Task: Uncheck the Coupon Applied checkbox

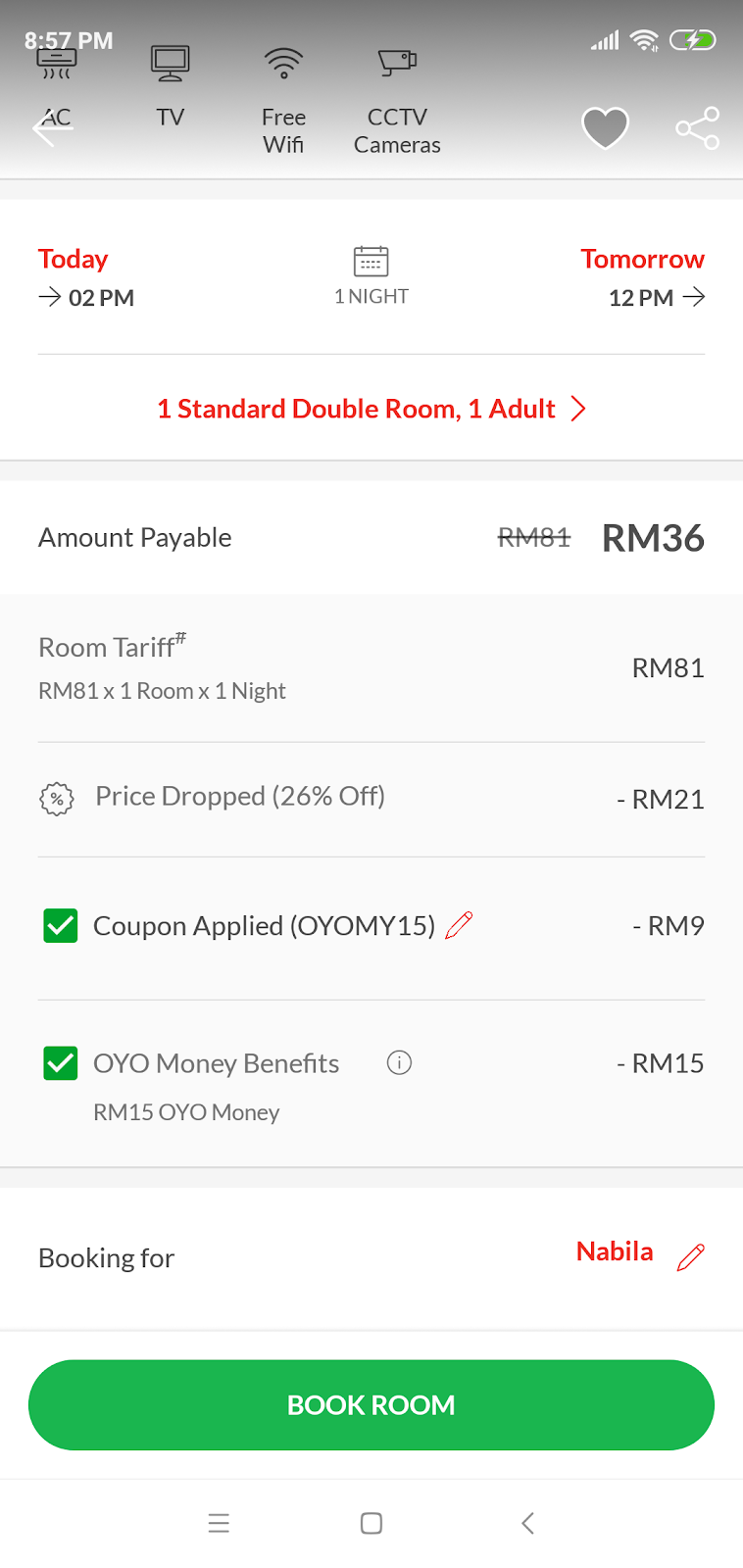Action: 61,925
